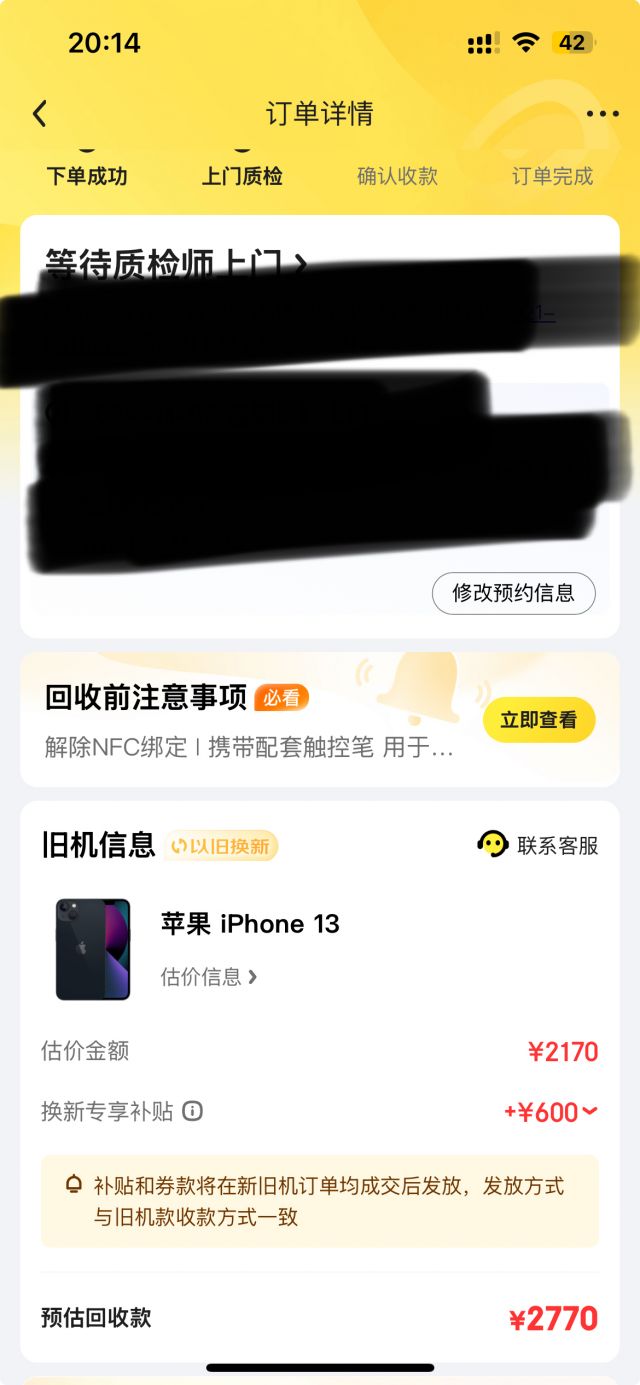This screenshot has height=1385, width=640.
Task: Open the three-dot overflow menu
Action: pos(602,114)
